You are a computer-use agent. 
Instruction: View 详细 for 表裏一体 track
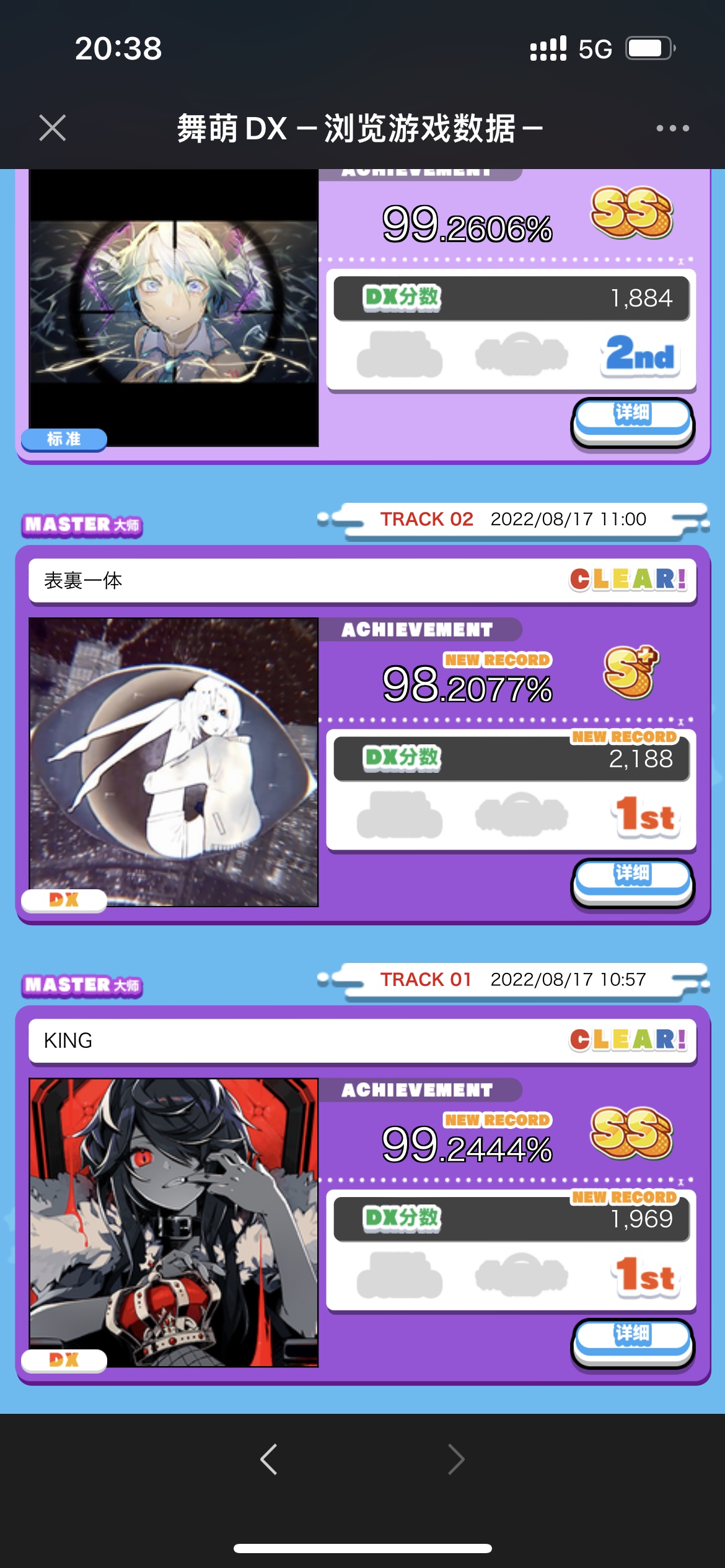[632, 879]
